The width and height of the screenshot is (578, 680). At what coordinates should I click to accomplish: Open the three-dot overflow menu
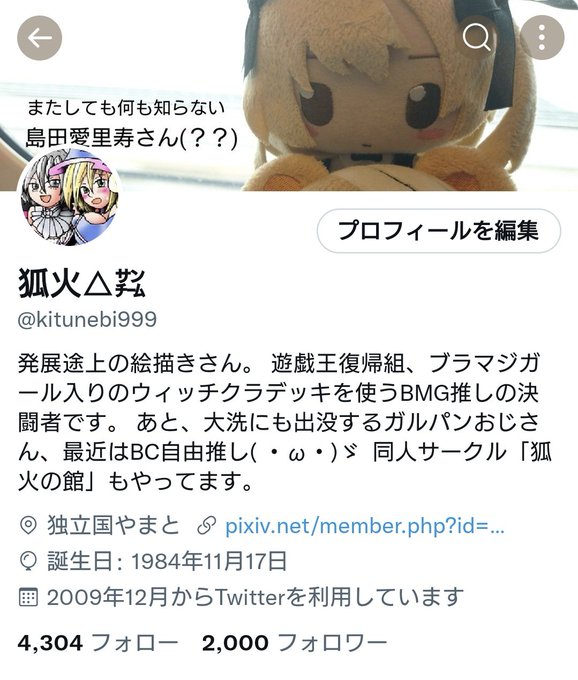pos(542,38)
